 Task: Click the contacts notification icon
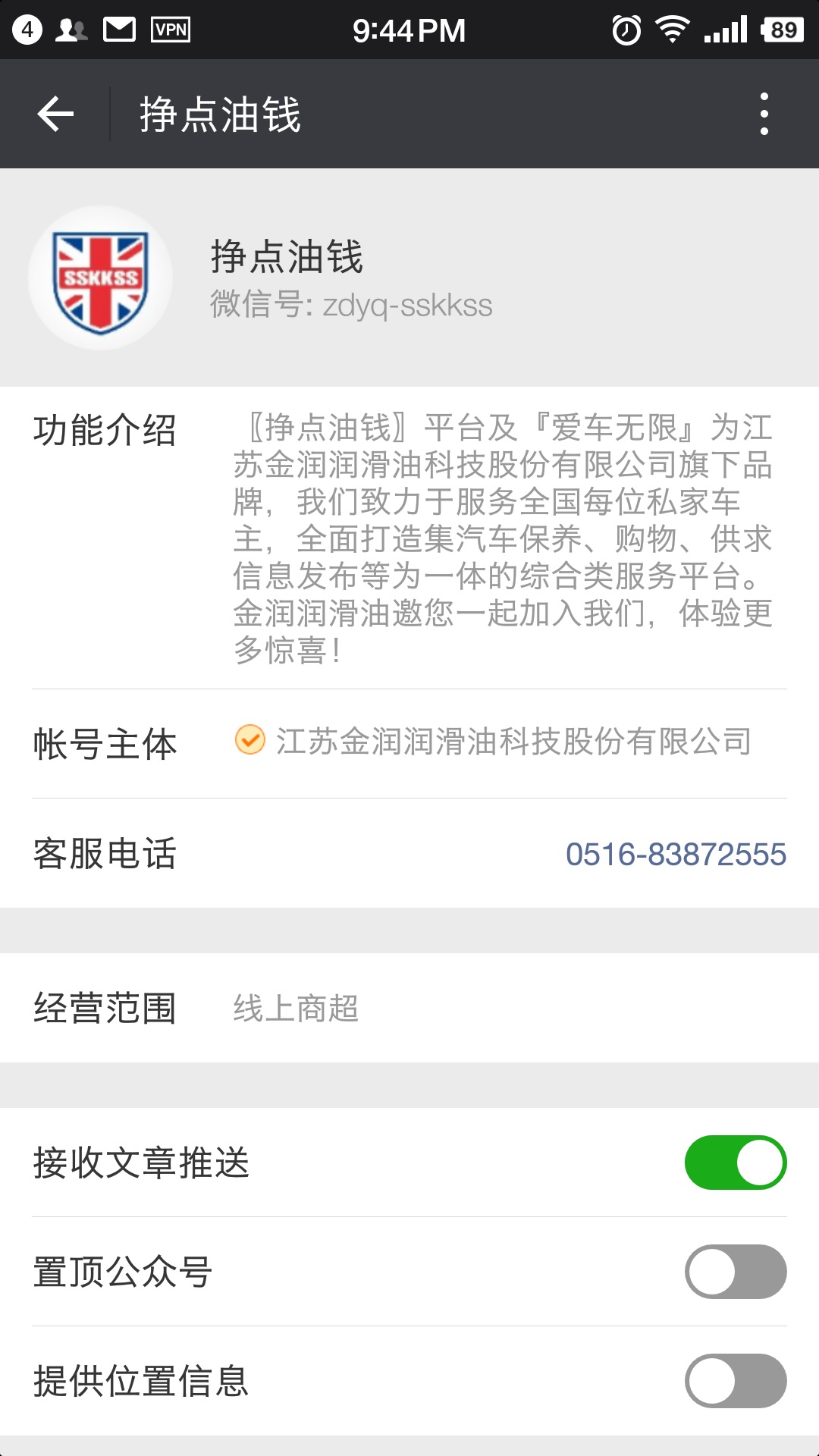71,30
